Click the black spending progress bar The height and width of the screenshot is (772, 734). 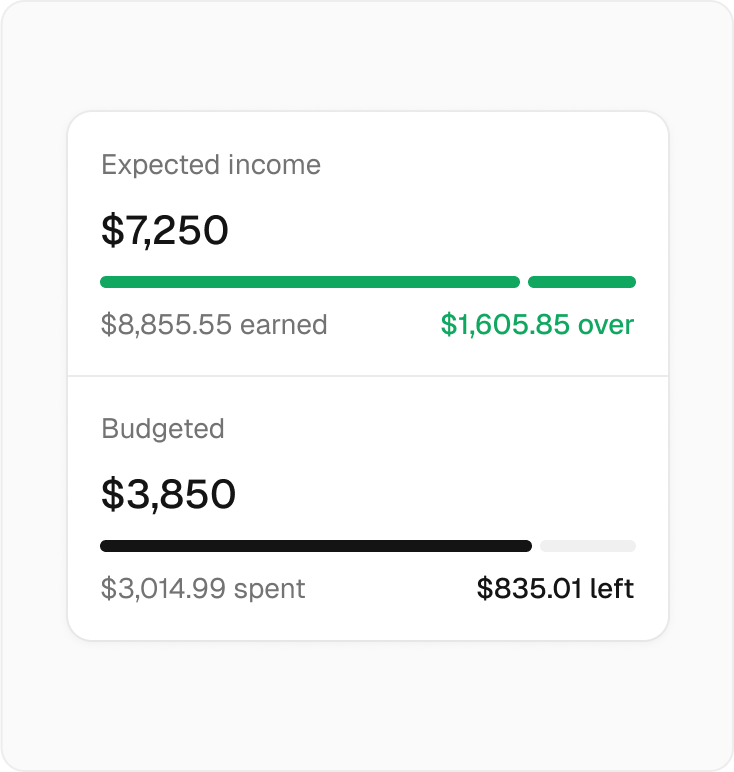click(x=315, y=545)
